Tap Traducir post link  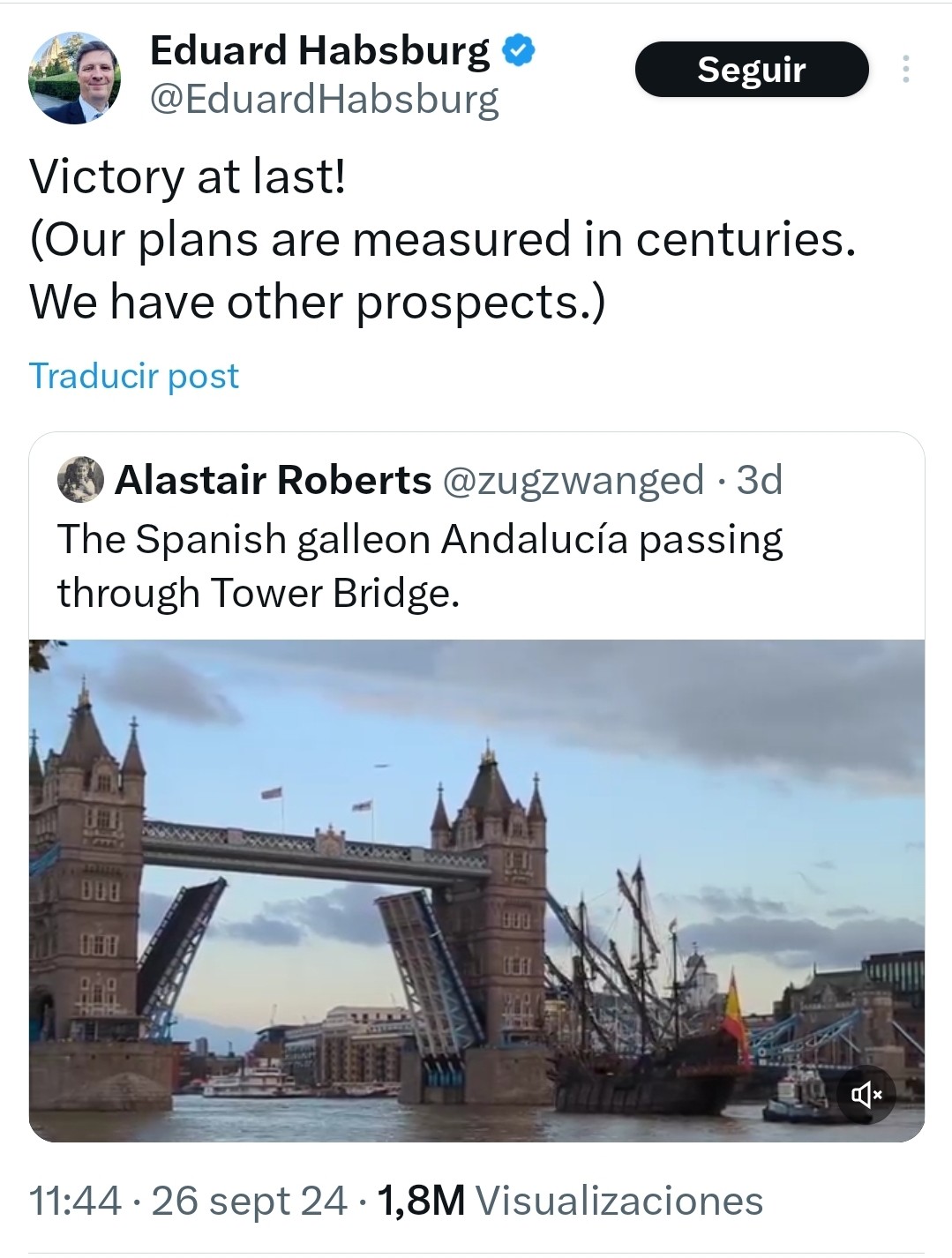point(134,376)
